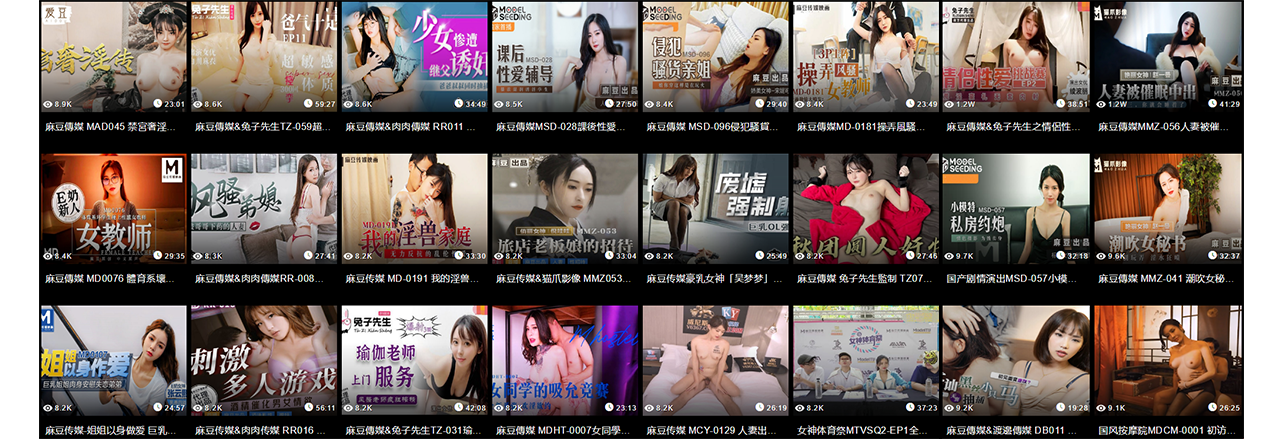Select the MMZ053 video
Viewport: 1284px width, 439px height.
pos(564,209)
